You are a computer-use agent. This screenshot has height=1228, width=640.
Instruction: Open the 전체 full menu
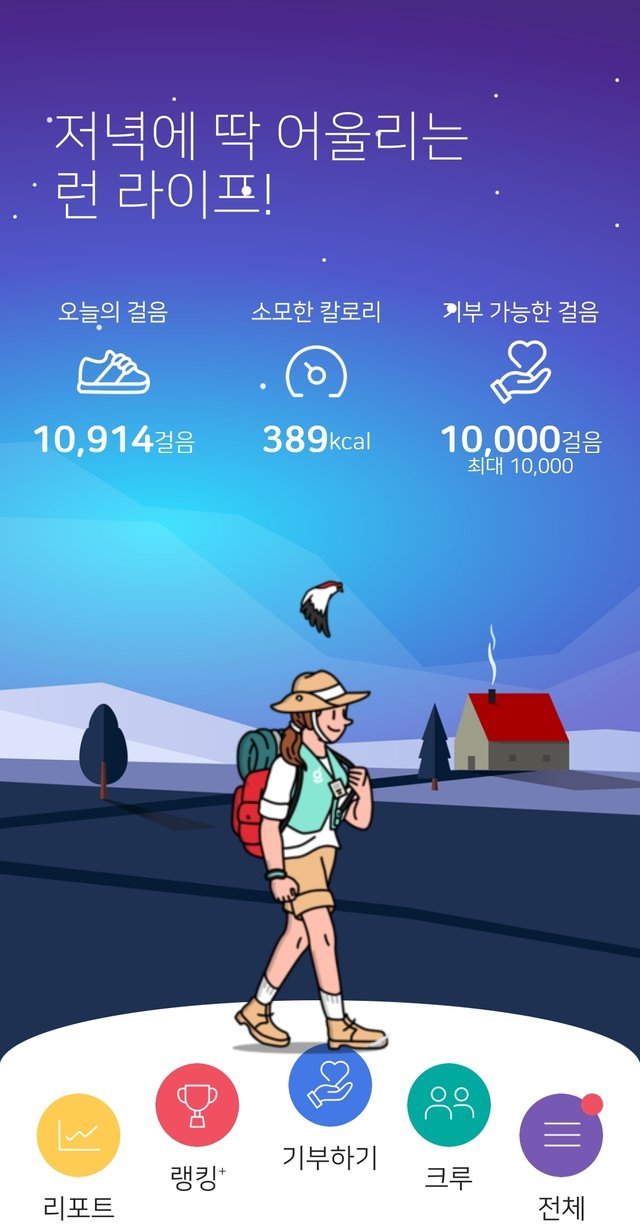561,1136
